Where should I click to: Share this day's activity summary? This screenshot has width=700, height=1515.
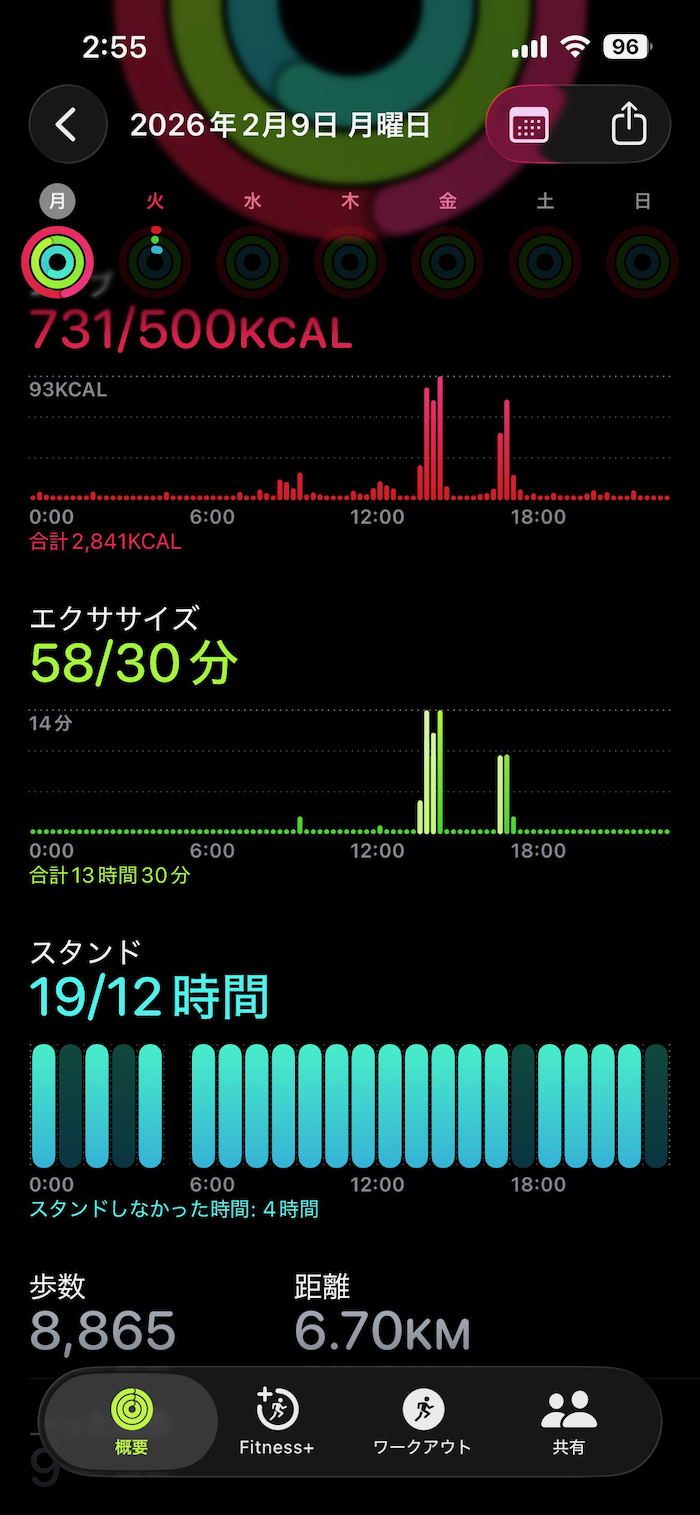[x=628, y=125]
